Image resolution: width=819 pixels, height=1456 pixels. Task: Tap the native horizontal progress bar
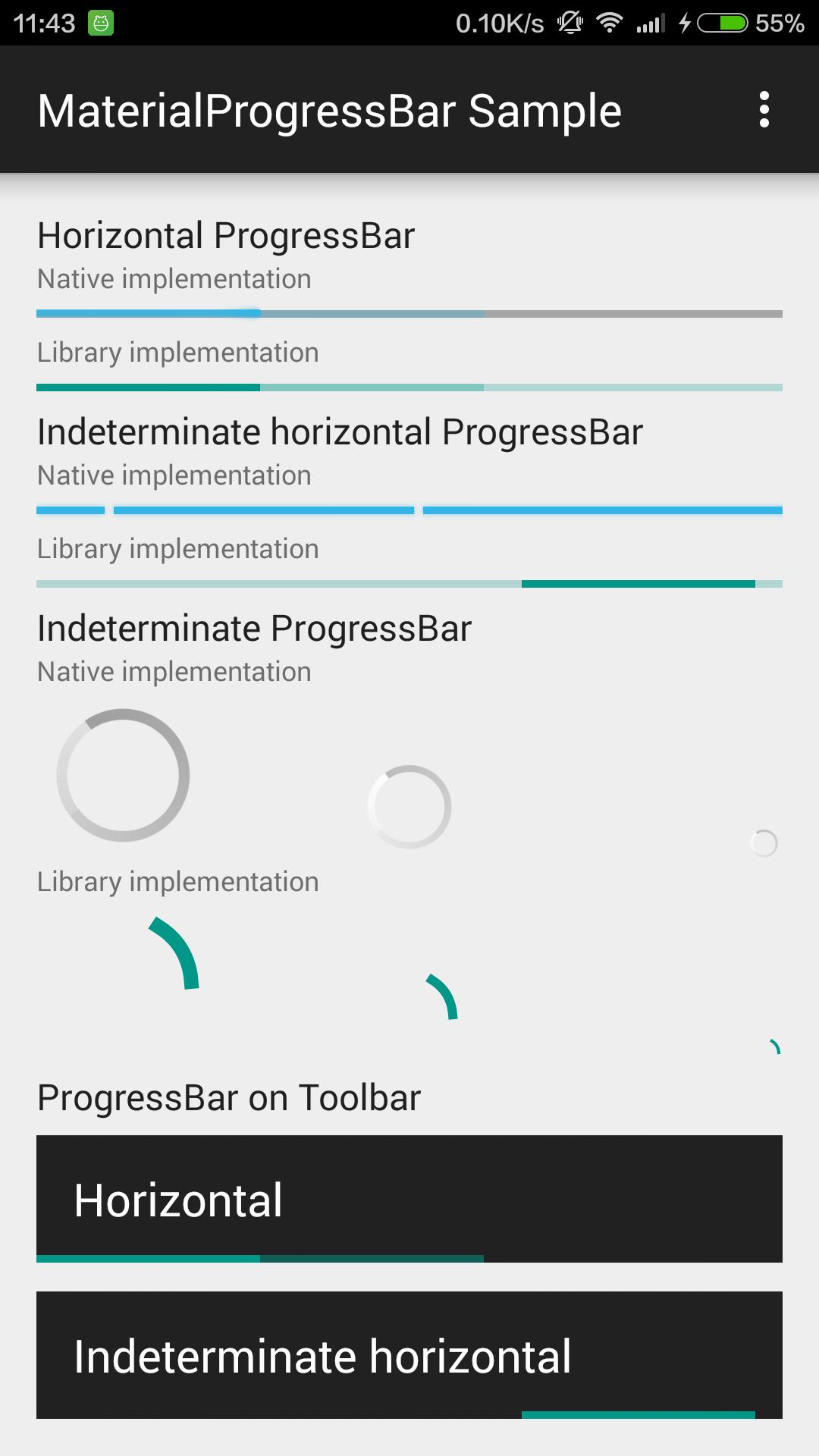click(409, 312)
